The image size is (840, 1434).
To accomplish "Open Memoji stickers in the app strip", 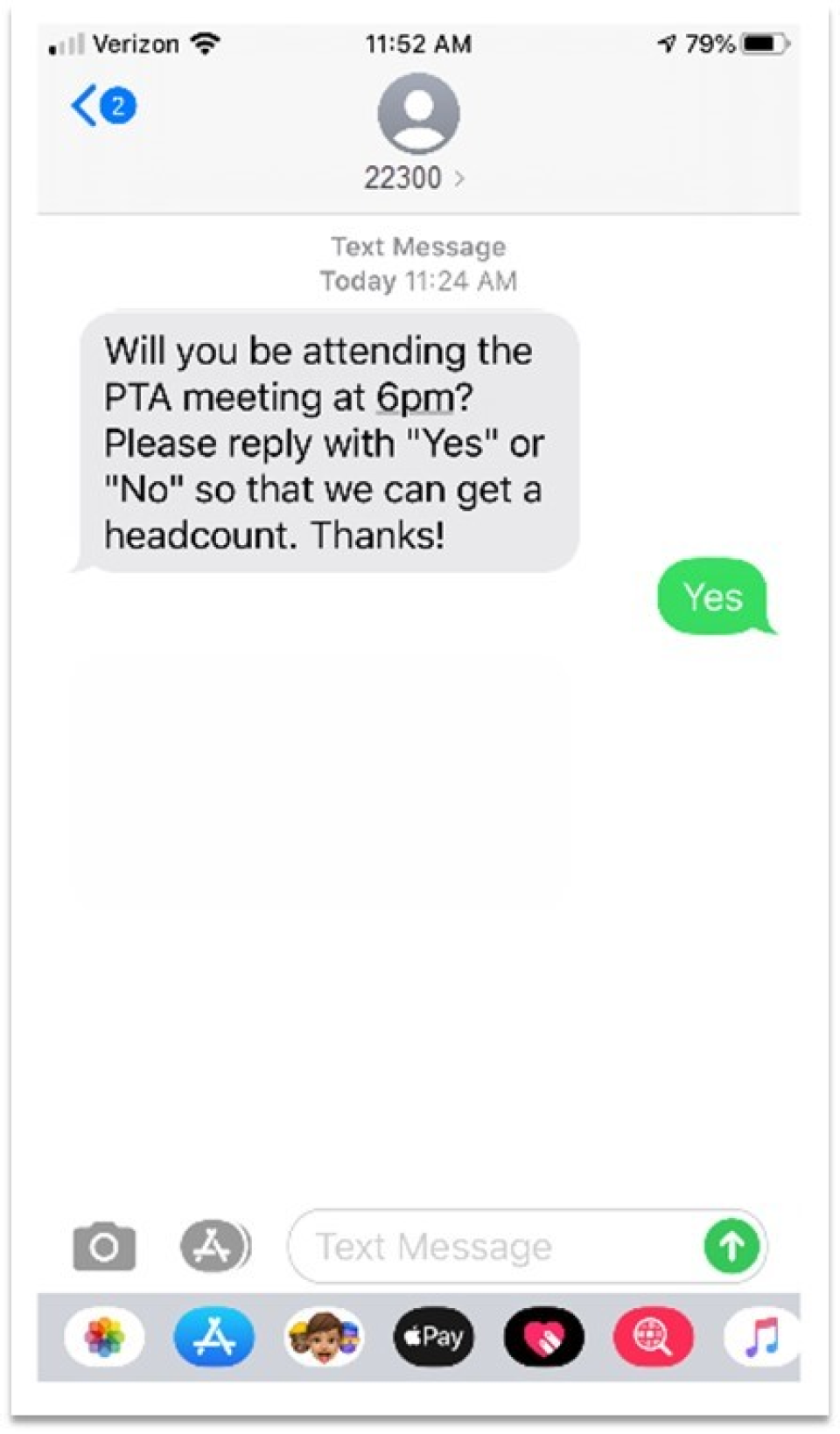I will tap(324, 1336).
